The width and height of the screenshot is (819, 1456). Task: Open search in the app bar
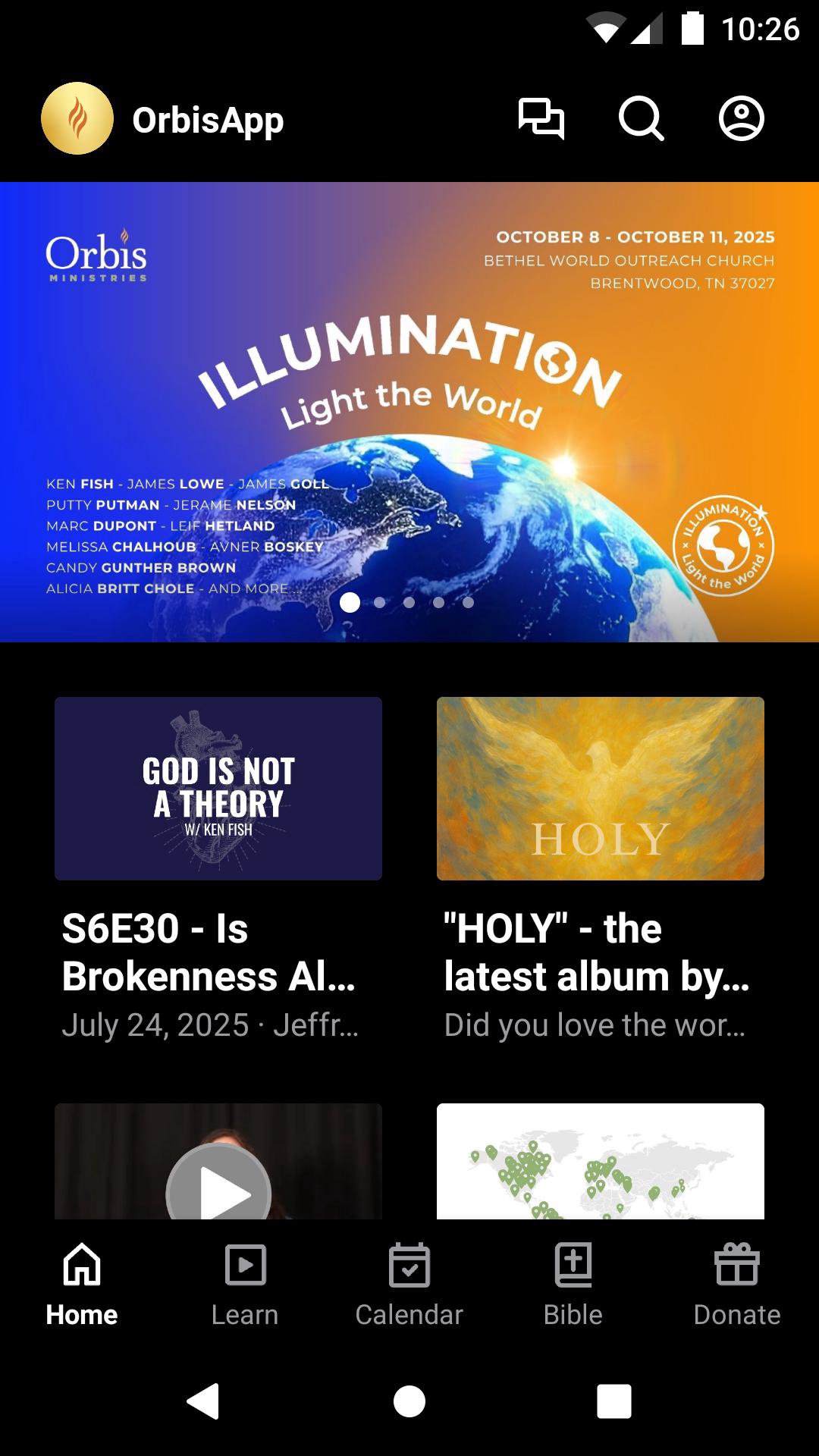pos(642,119)
